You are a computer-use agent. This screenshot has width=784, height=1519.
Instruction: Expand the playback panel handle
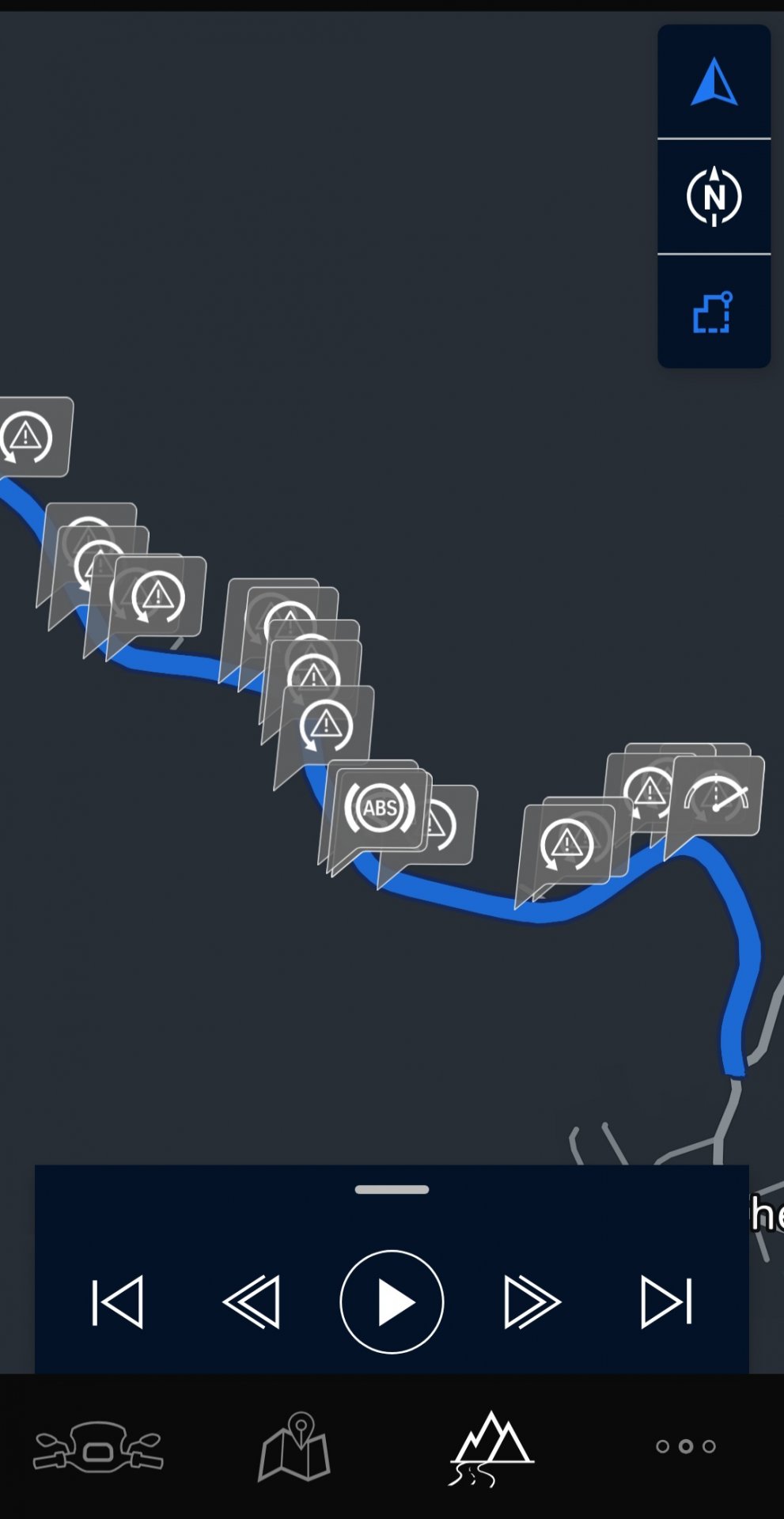click(392, 1189)
